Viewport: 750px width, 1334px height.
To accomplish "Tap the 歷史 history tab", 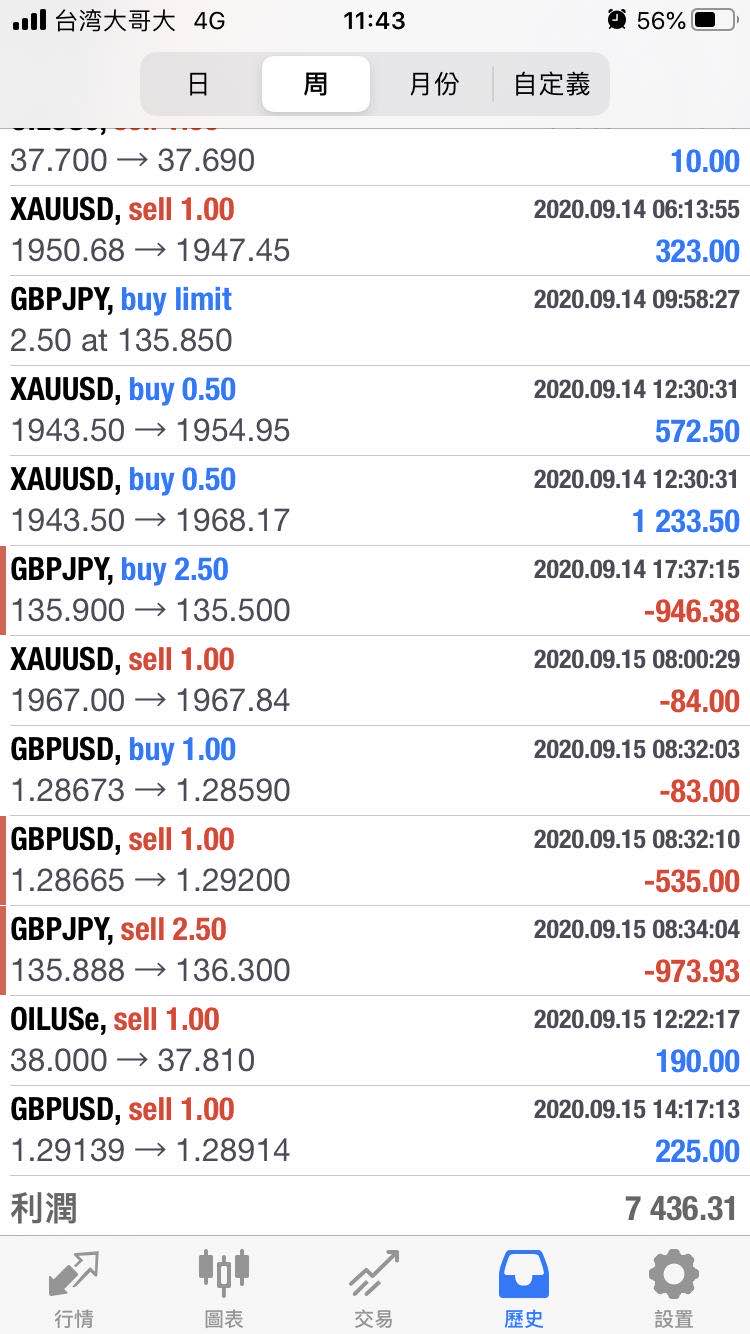I will coord(524,1287).
